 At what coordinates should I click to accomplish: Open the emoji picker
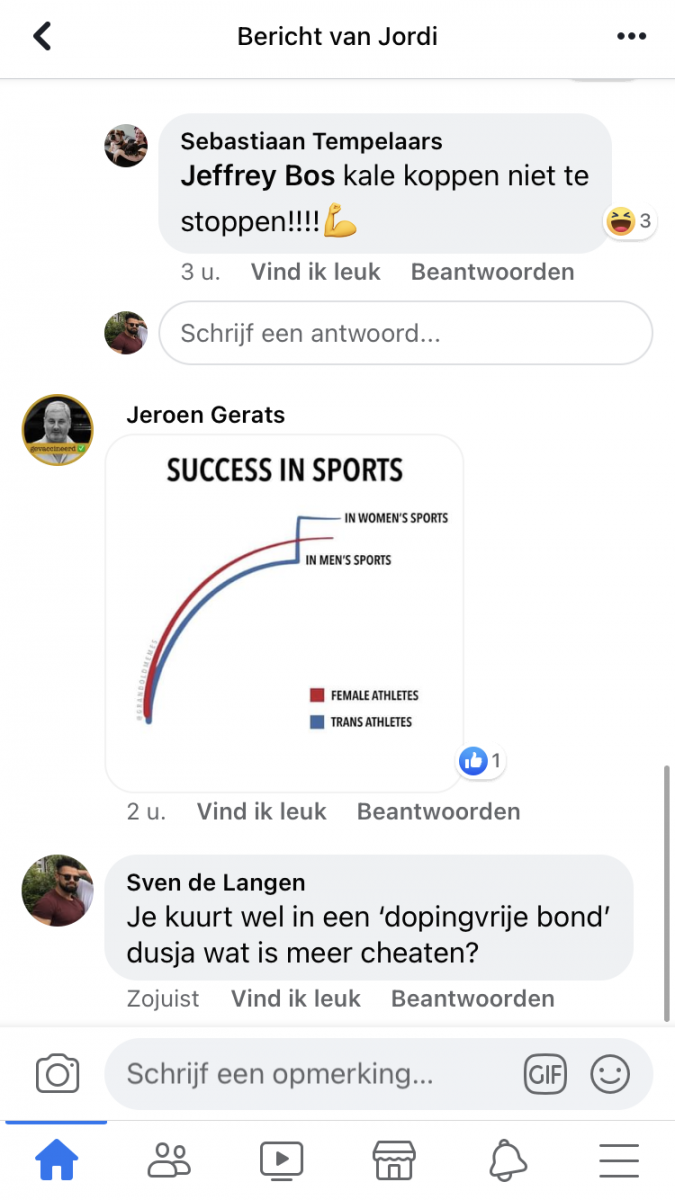pos(610,1075)
